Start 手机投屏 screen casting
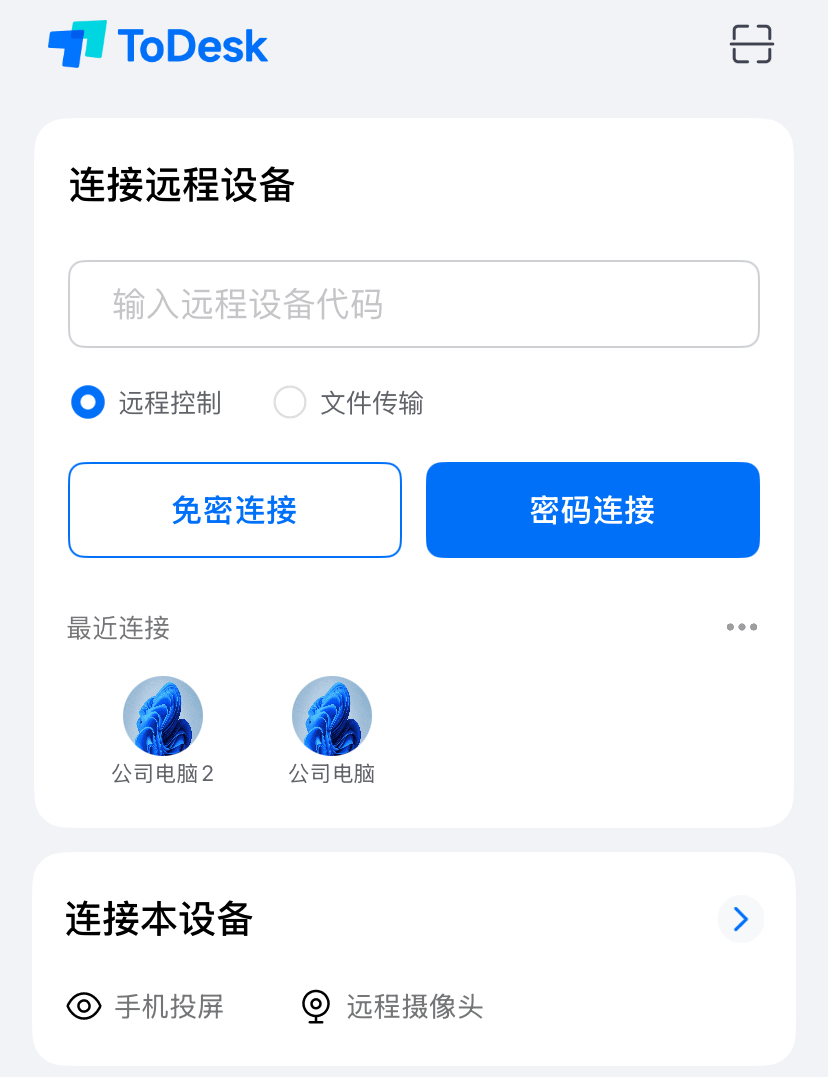 tap(145, 1006)
